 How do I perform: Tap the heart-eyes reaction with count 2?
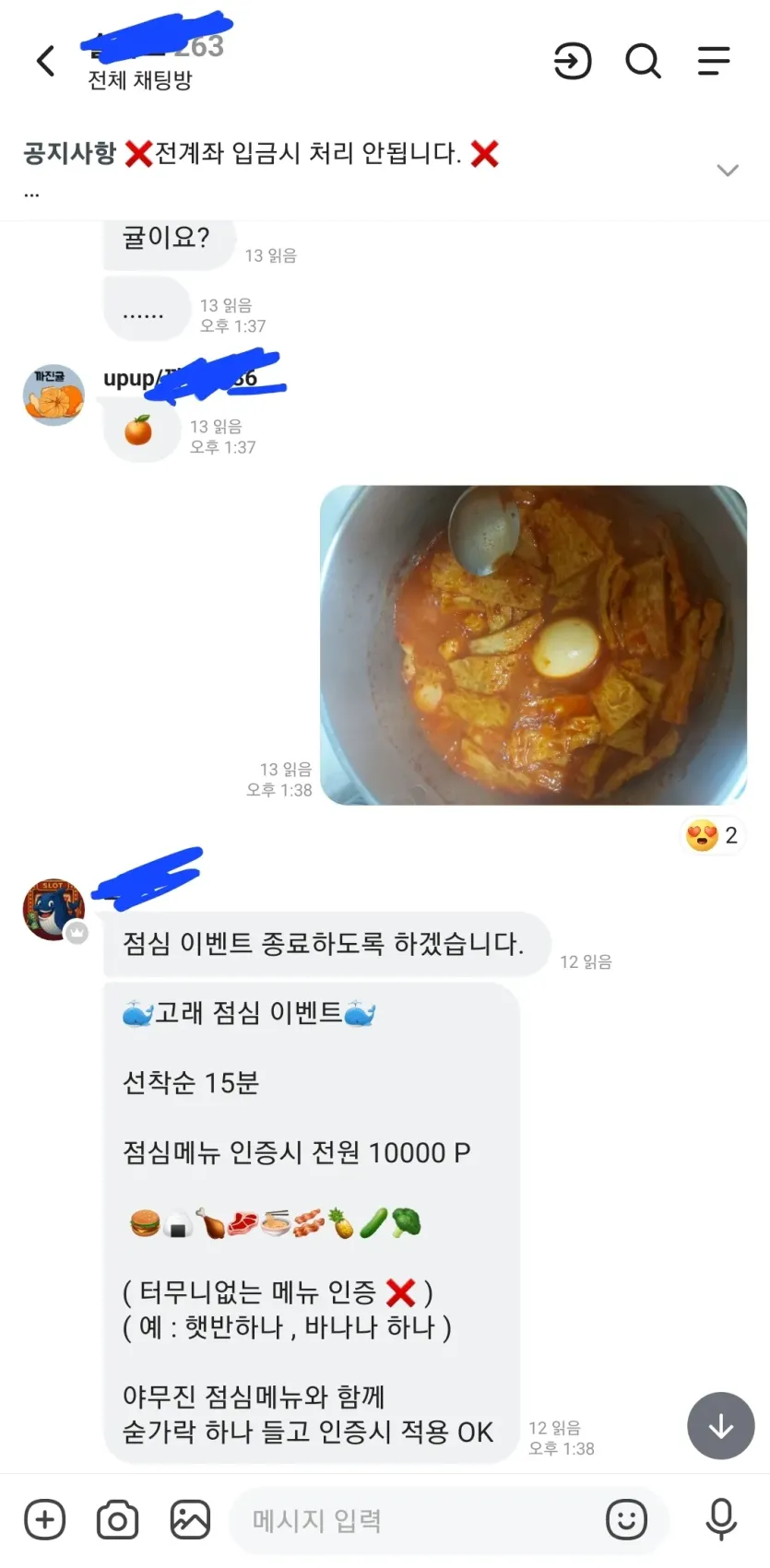(712, 836)
